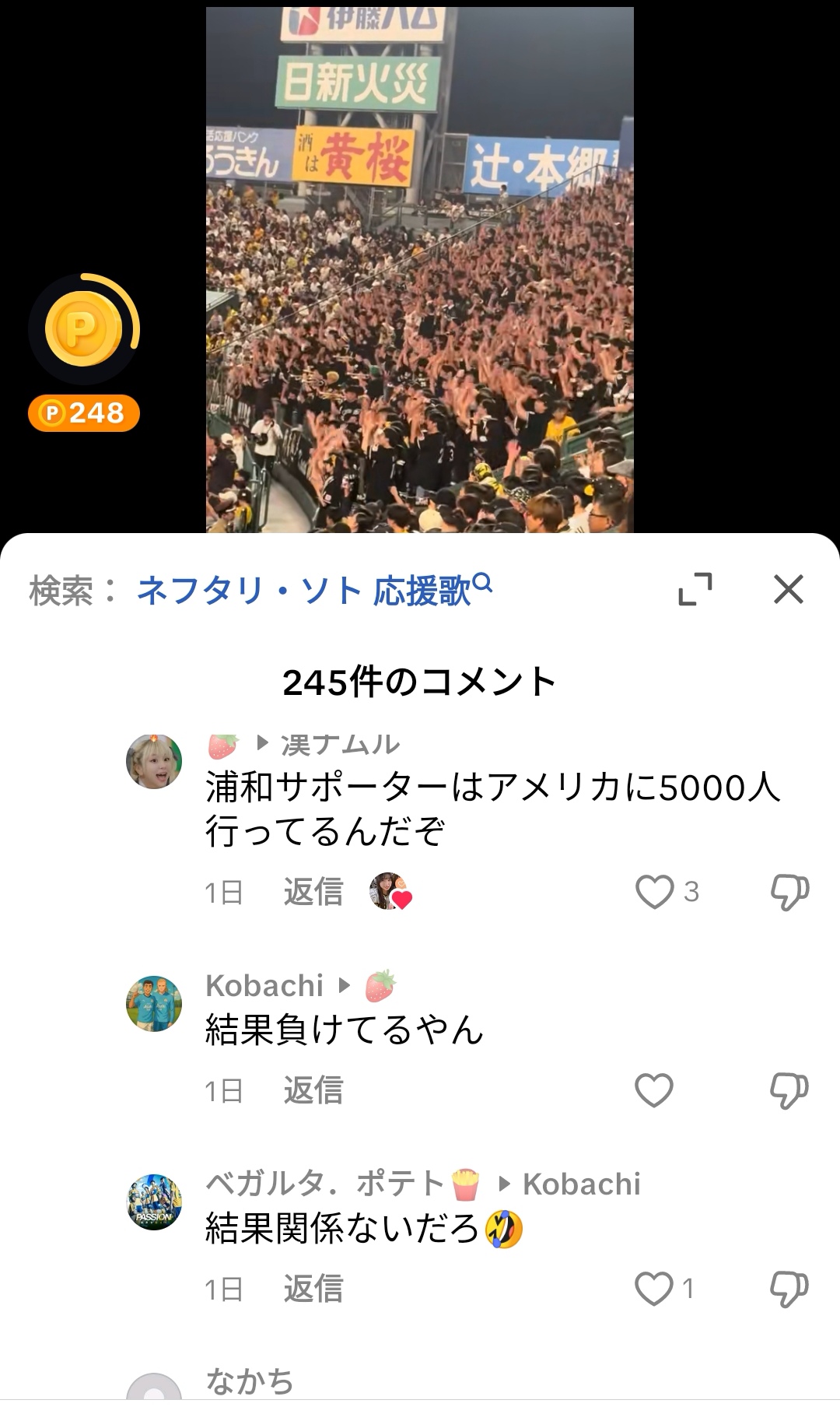Reply to the 浦和サポーター comment
This screenshot has height=1407, width=840.
(x=313, y=892)
